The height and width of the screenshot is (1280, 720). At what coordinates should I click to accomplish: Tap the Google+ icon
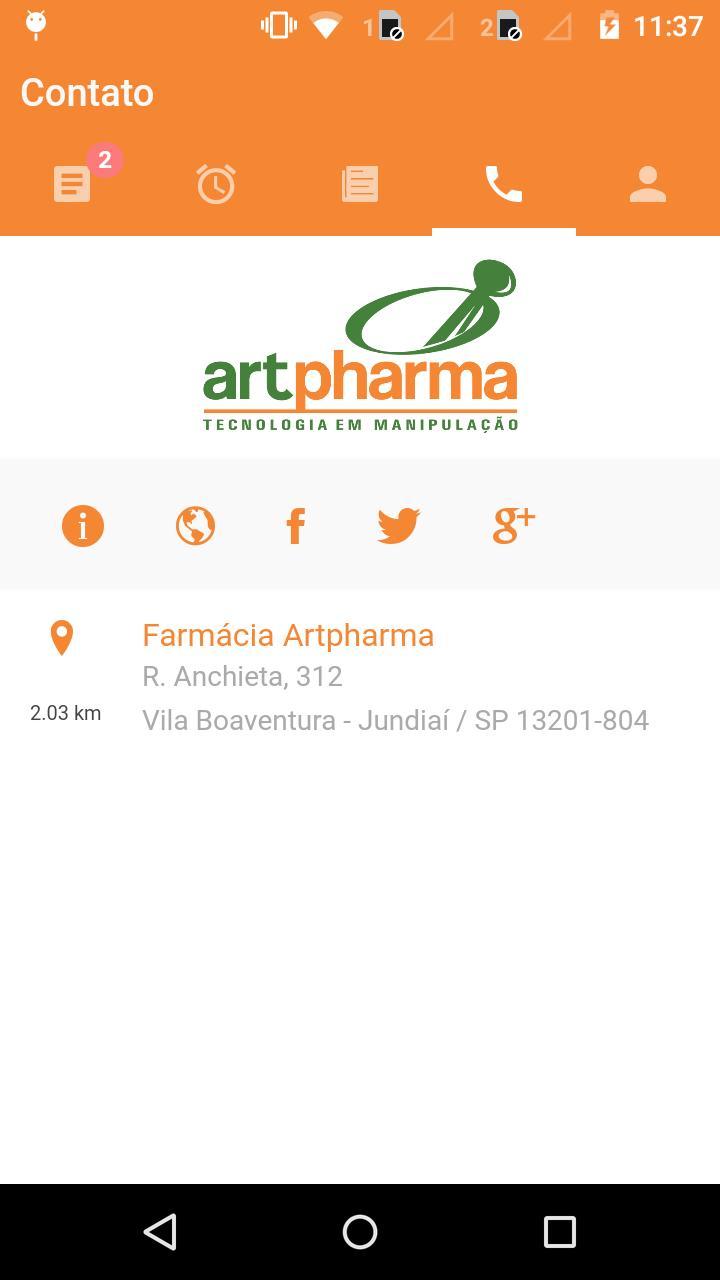513,524
